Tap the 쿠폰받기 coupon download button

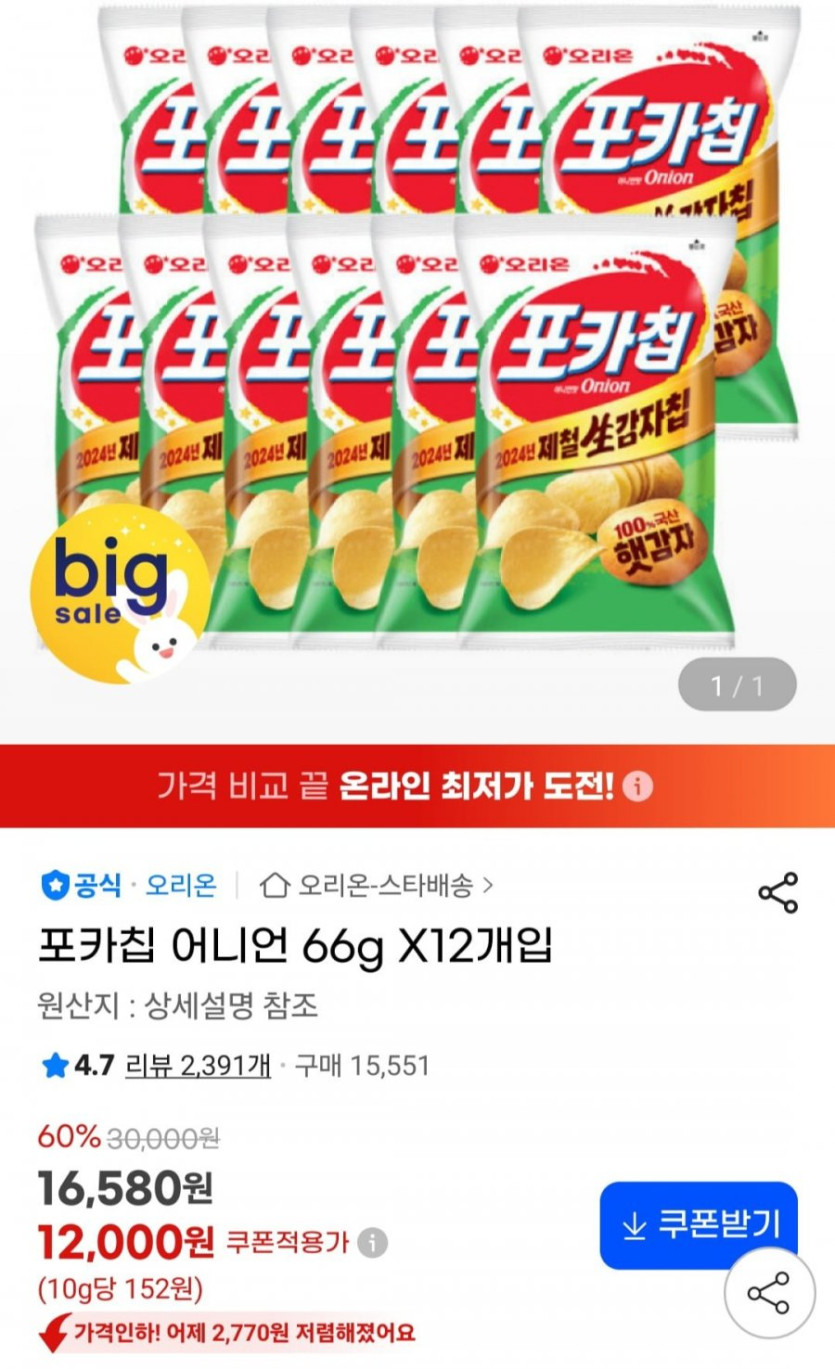[x=698, y=1225]
